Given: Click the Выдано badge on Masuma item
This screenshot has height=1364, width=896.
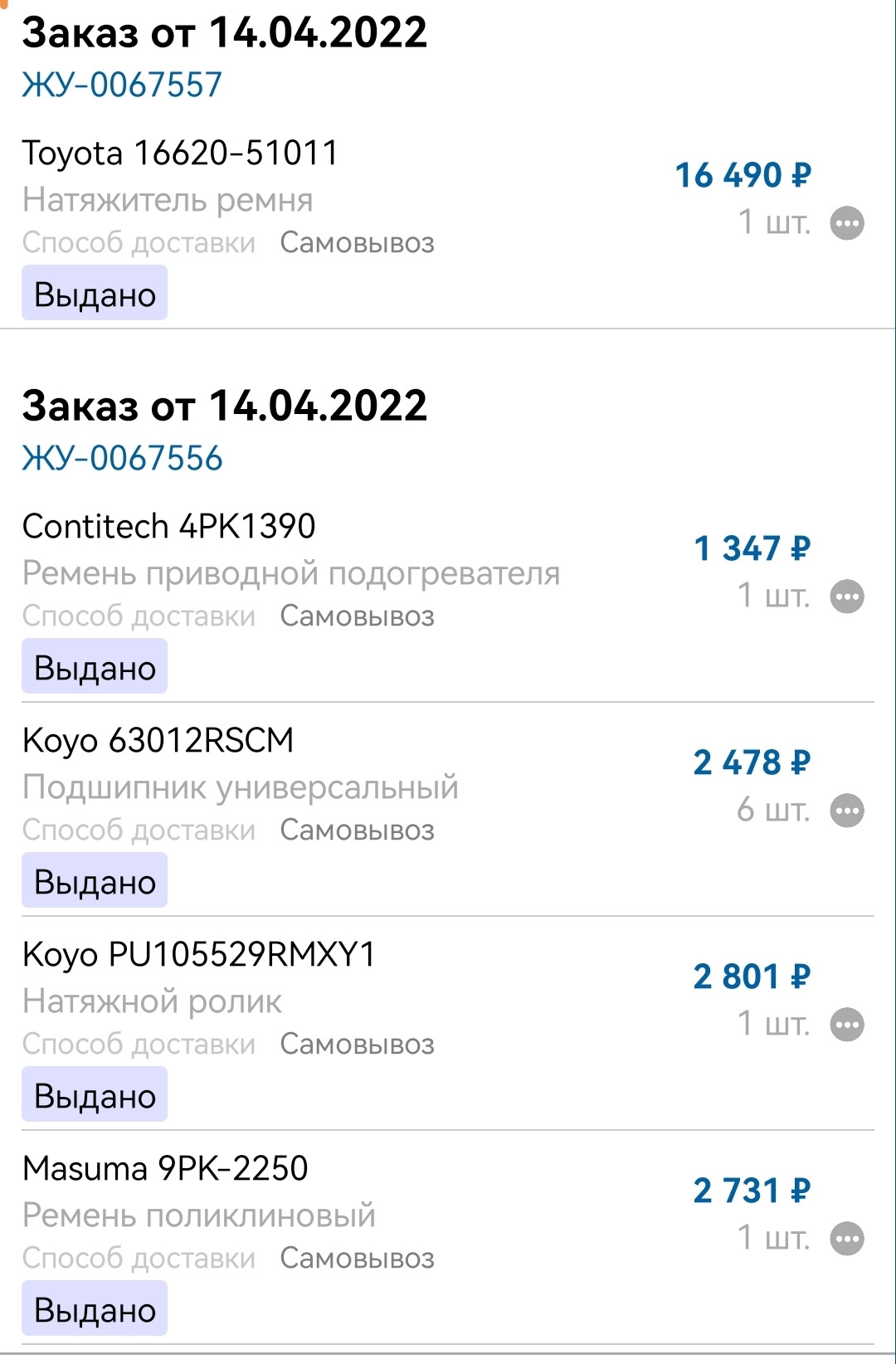Looking at the screenshot, I should click(94, 1308).
